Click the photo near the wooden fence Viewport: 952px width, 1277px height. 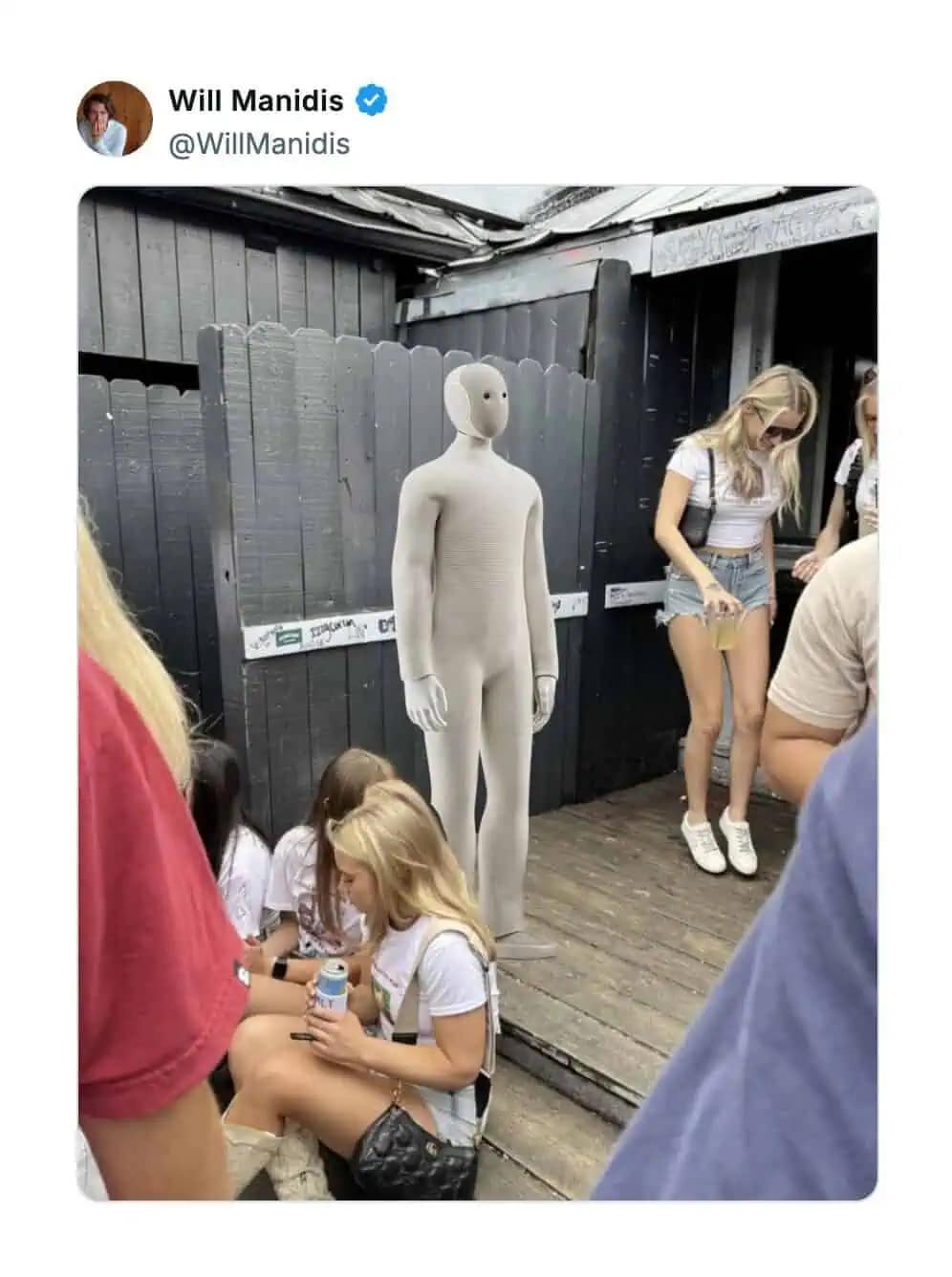coord(287,478)
